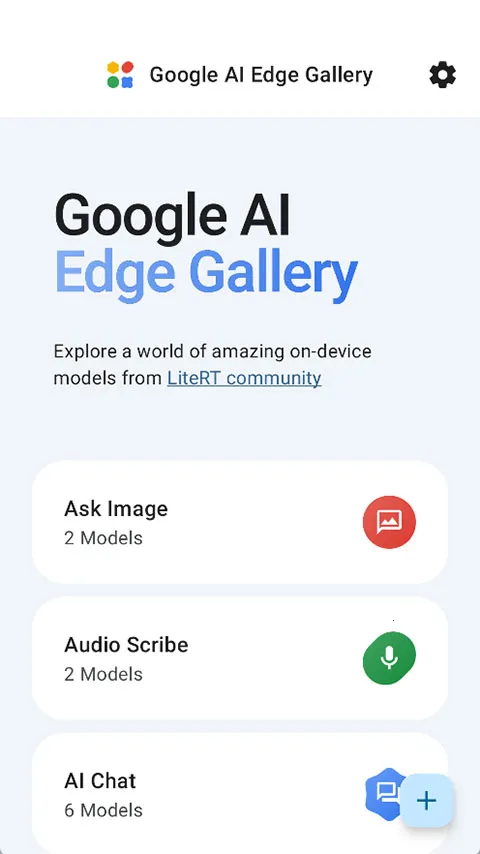Screen dimensions: 480x854
Task: Open the settings gear
Action: 442,75
